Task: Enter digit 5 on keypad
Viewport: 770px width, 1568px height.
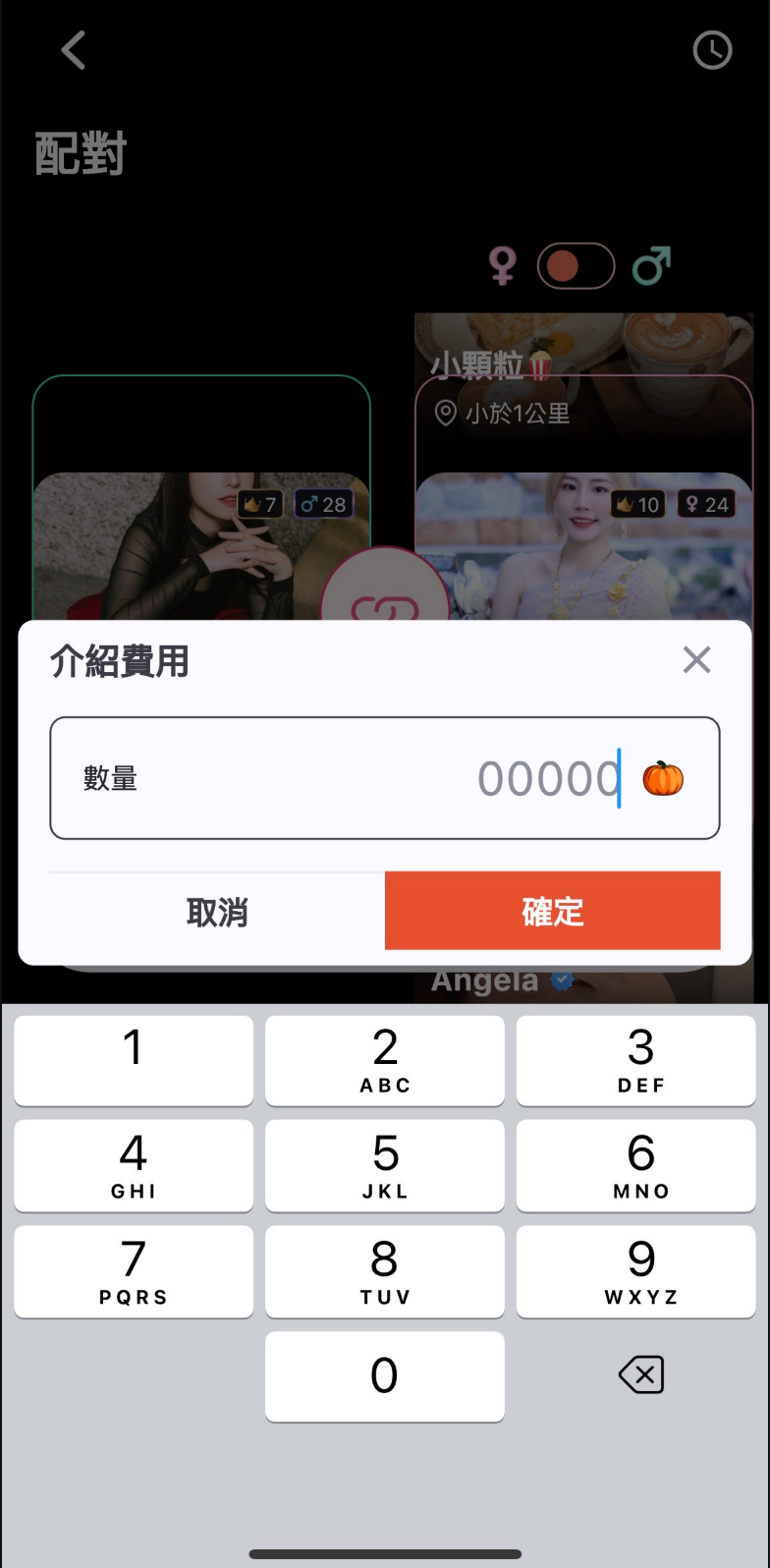Action: (x=385, y=1165)
